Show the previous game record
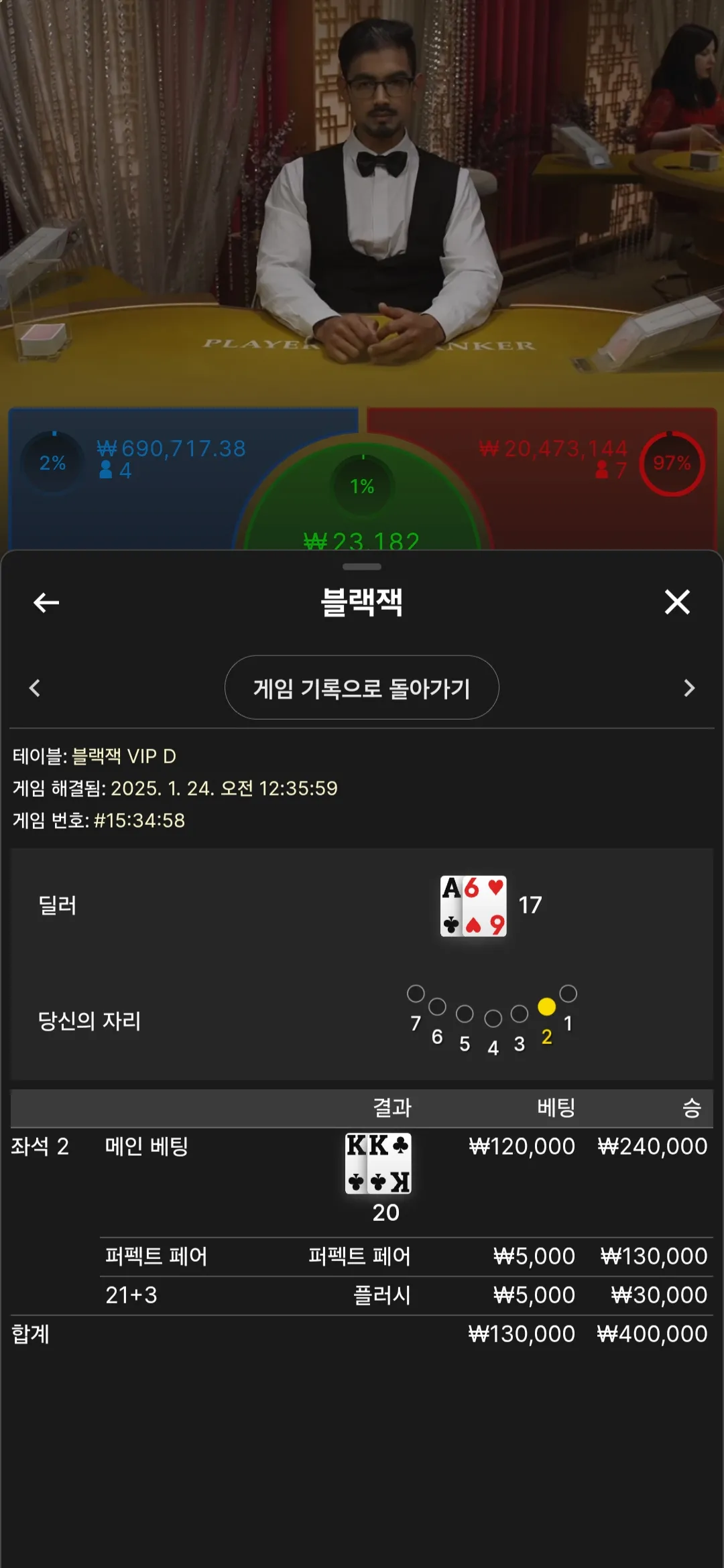This screenshot has width=724, height=1568. pyautogui.click(x=35, y=688)
